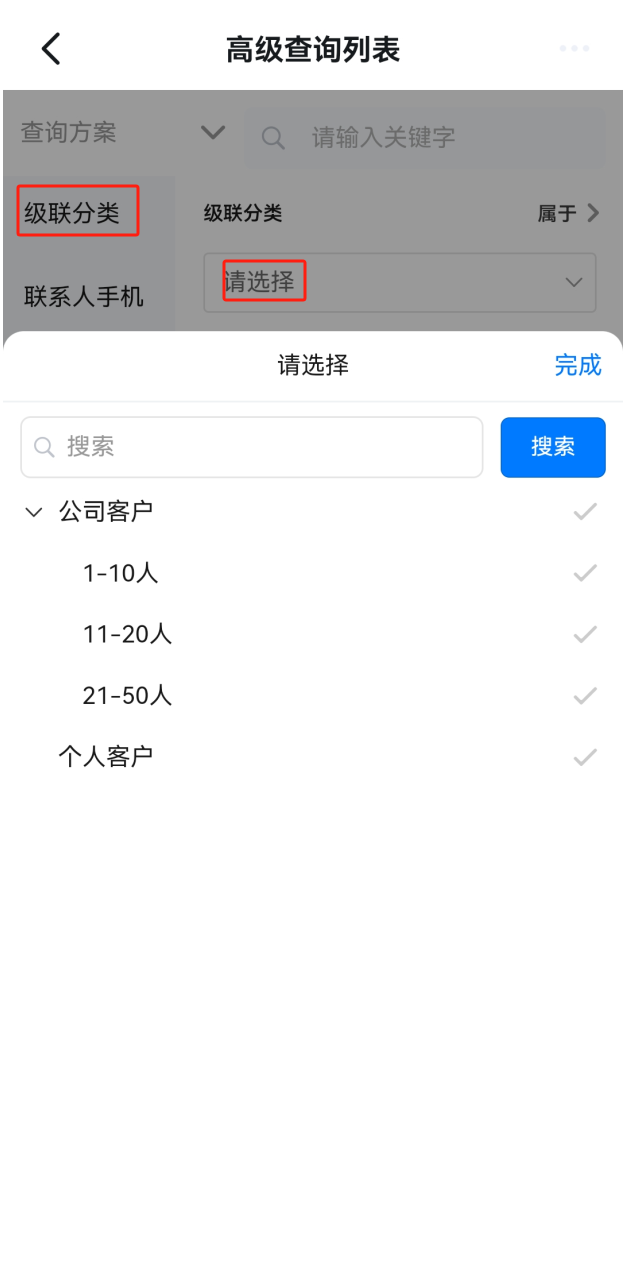Tap 完成 to confirm the selection
The image size is (625, 1263).
point(578,365)
